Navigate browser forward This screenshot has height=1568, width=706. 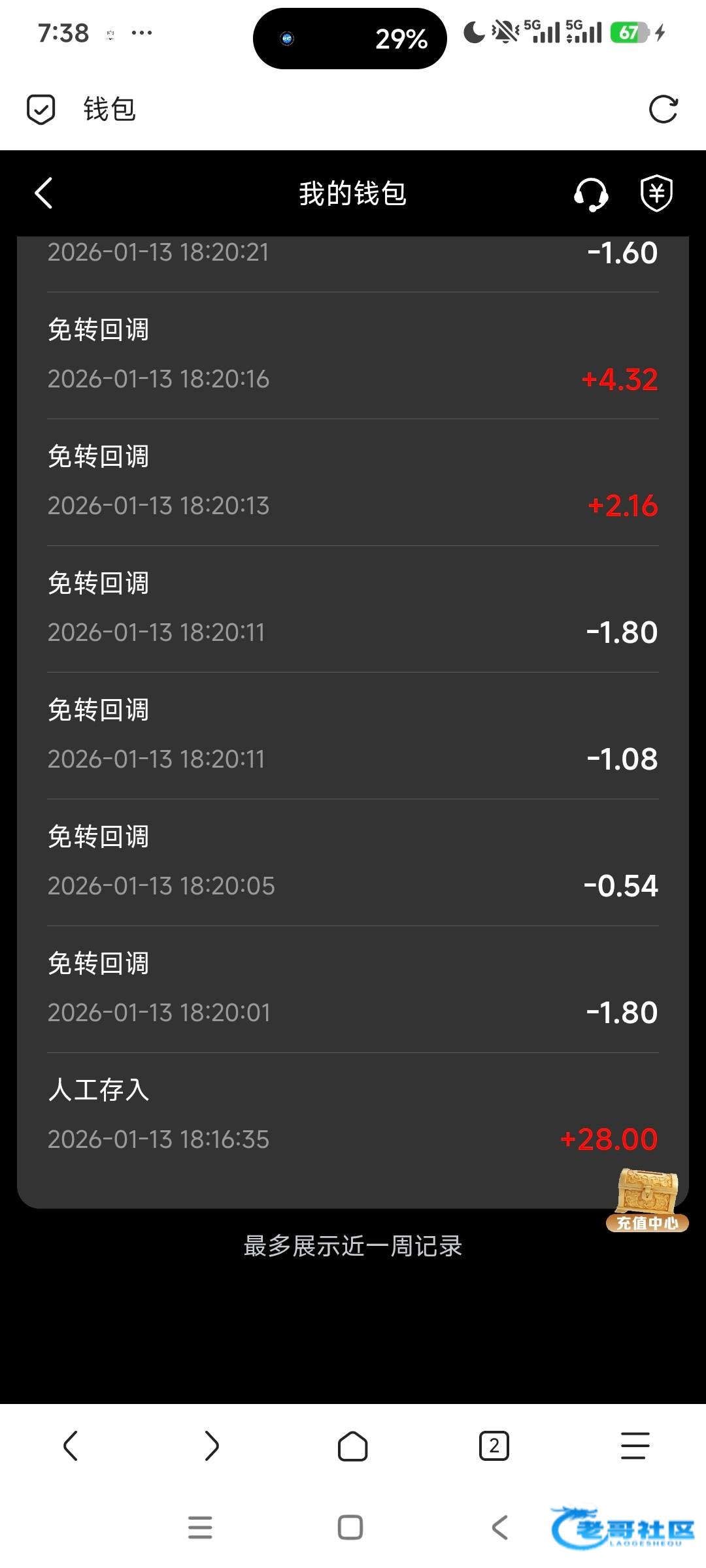[211, 1445]
